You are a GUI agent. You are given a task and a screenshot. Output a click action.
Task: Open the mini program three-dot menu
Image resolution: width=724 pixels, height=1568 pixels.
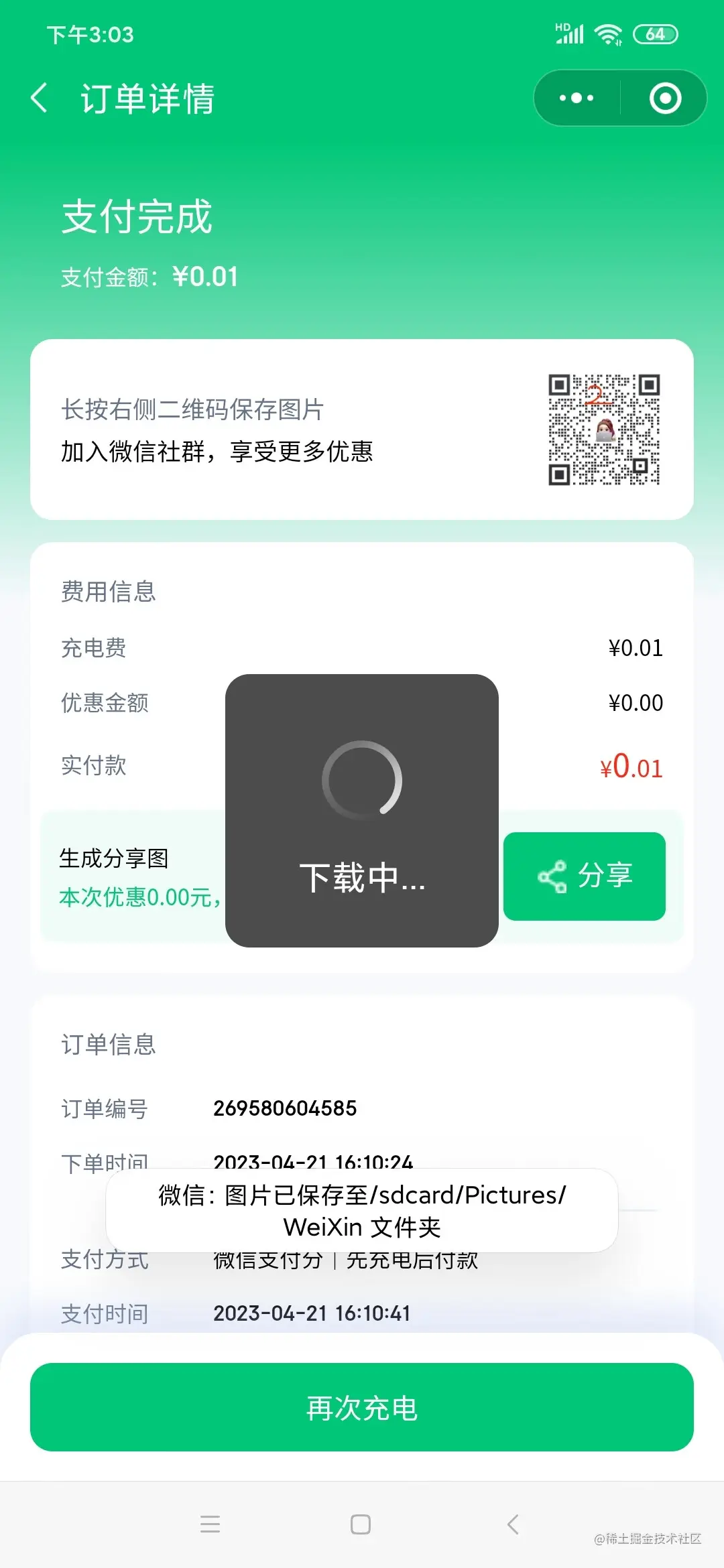tap(577, 98)
